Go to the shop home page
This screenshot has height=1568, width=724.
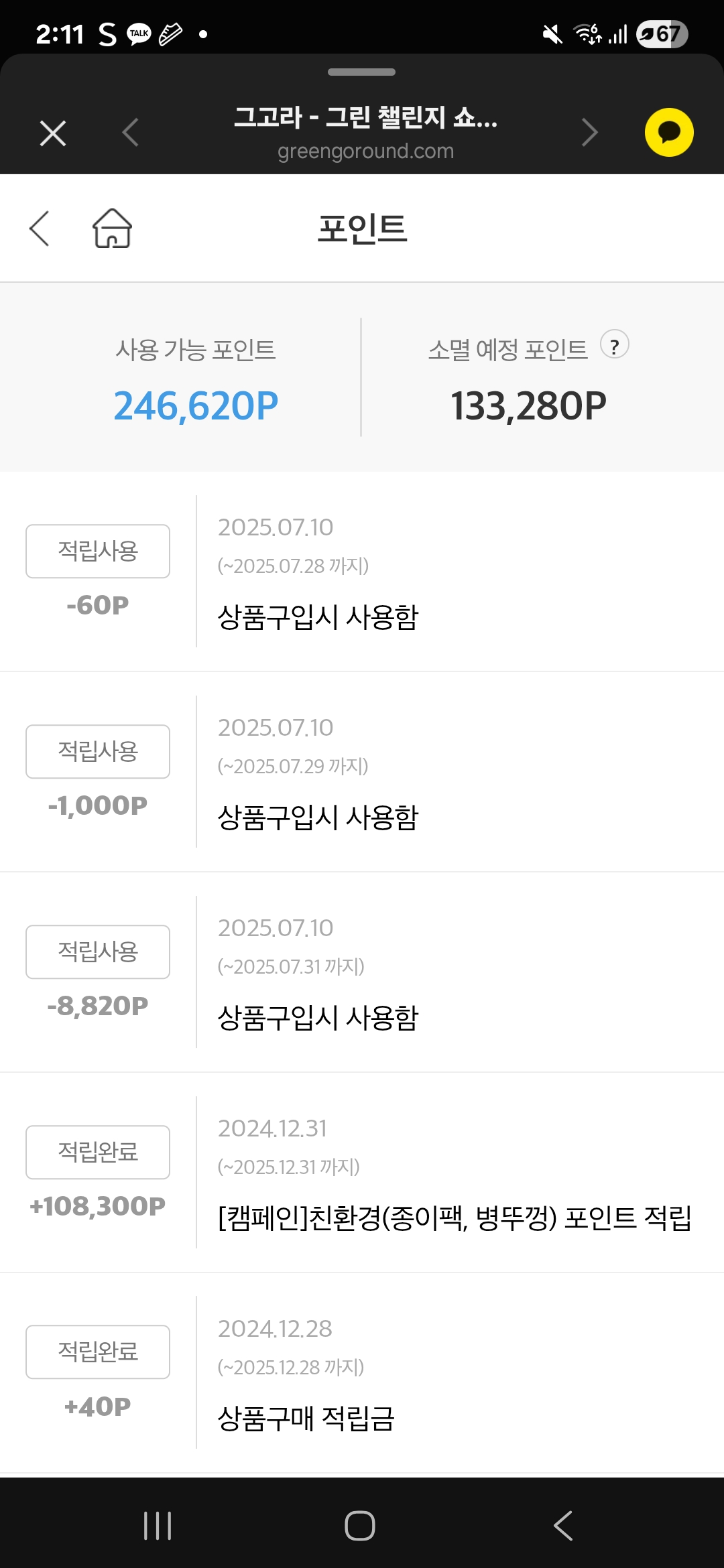pos(112,228)
